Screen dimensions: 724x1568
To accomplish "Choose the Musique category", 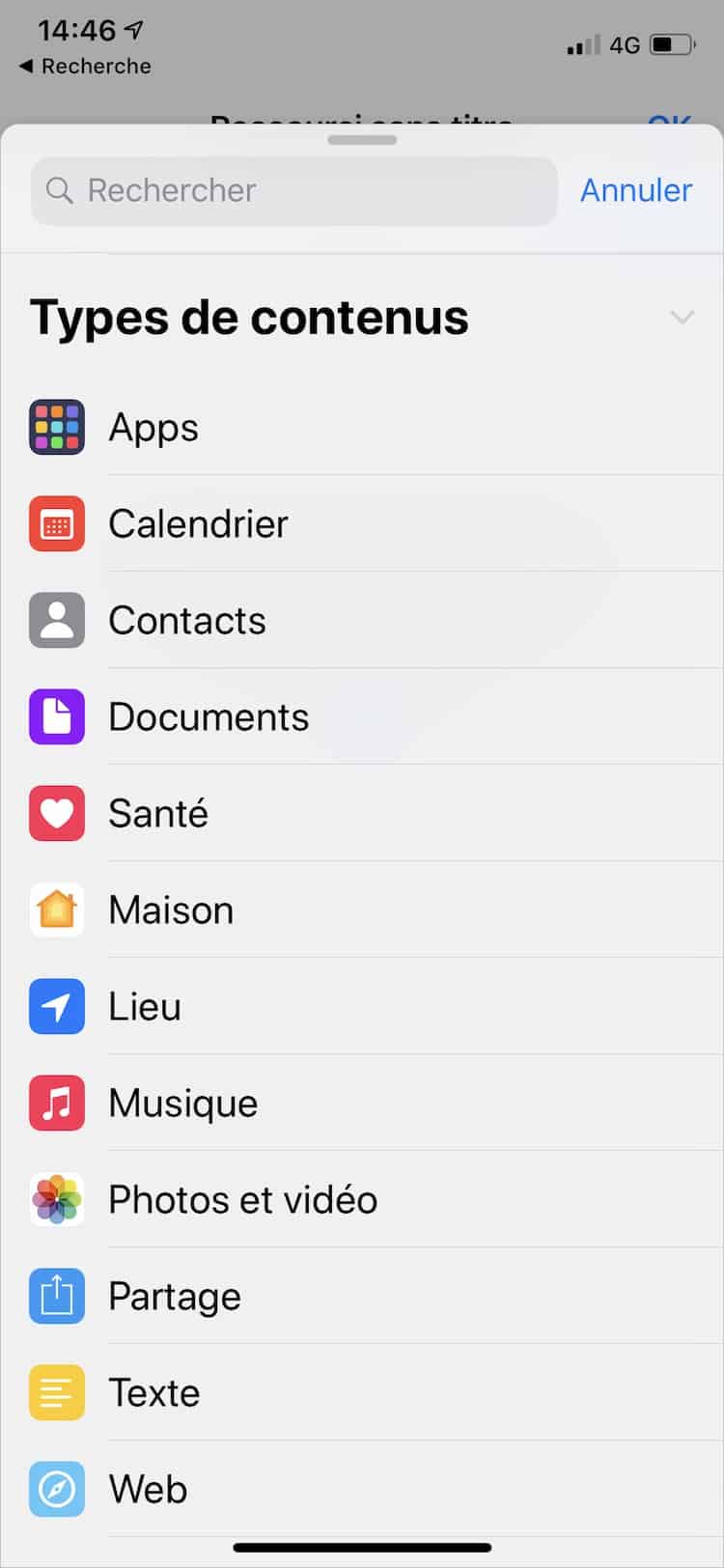I will 183,1103.
